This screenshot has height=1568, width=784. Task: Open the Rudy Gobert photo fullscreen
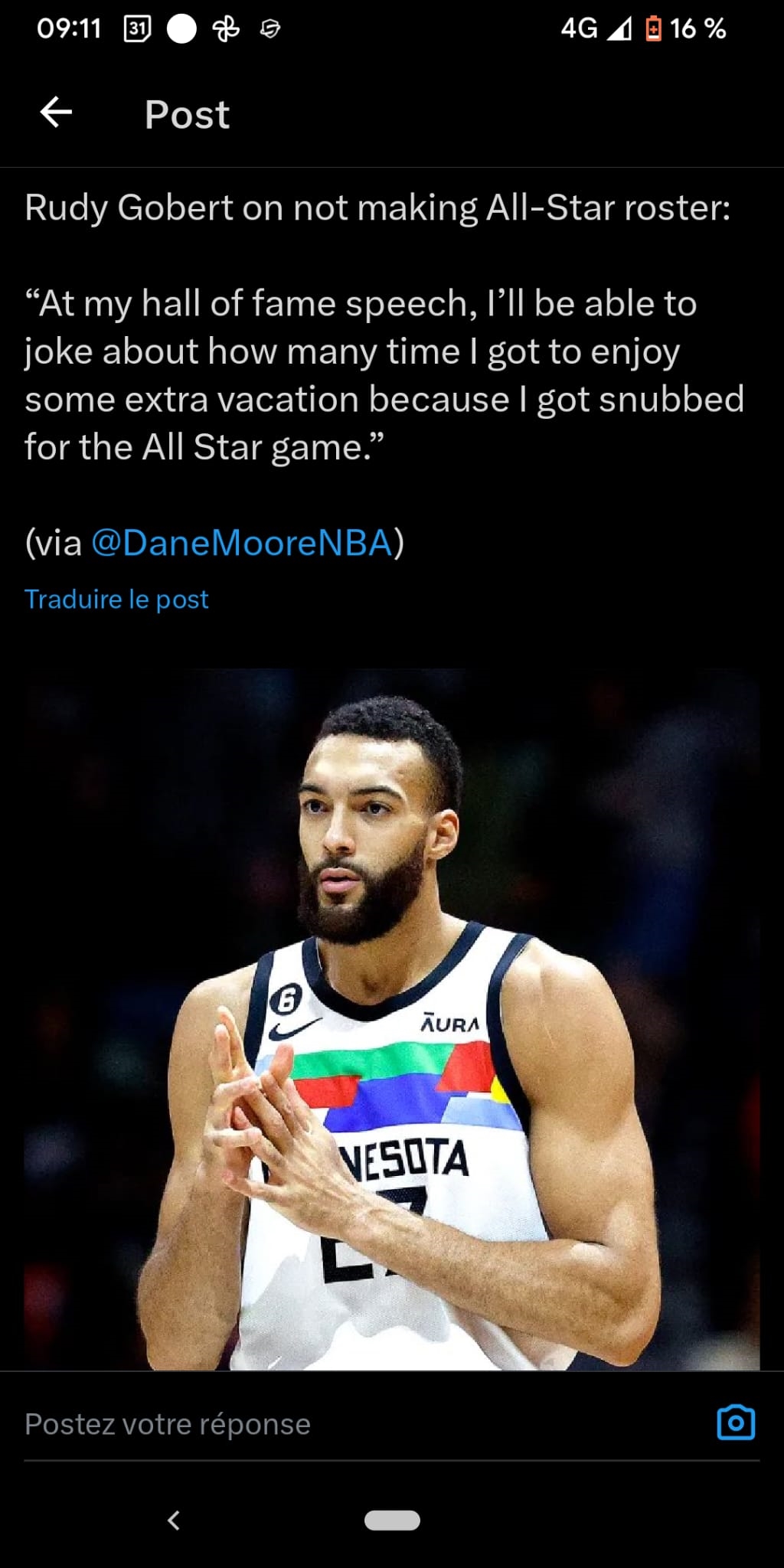[x=392, y=1018]
